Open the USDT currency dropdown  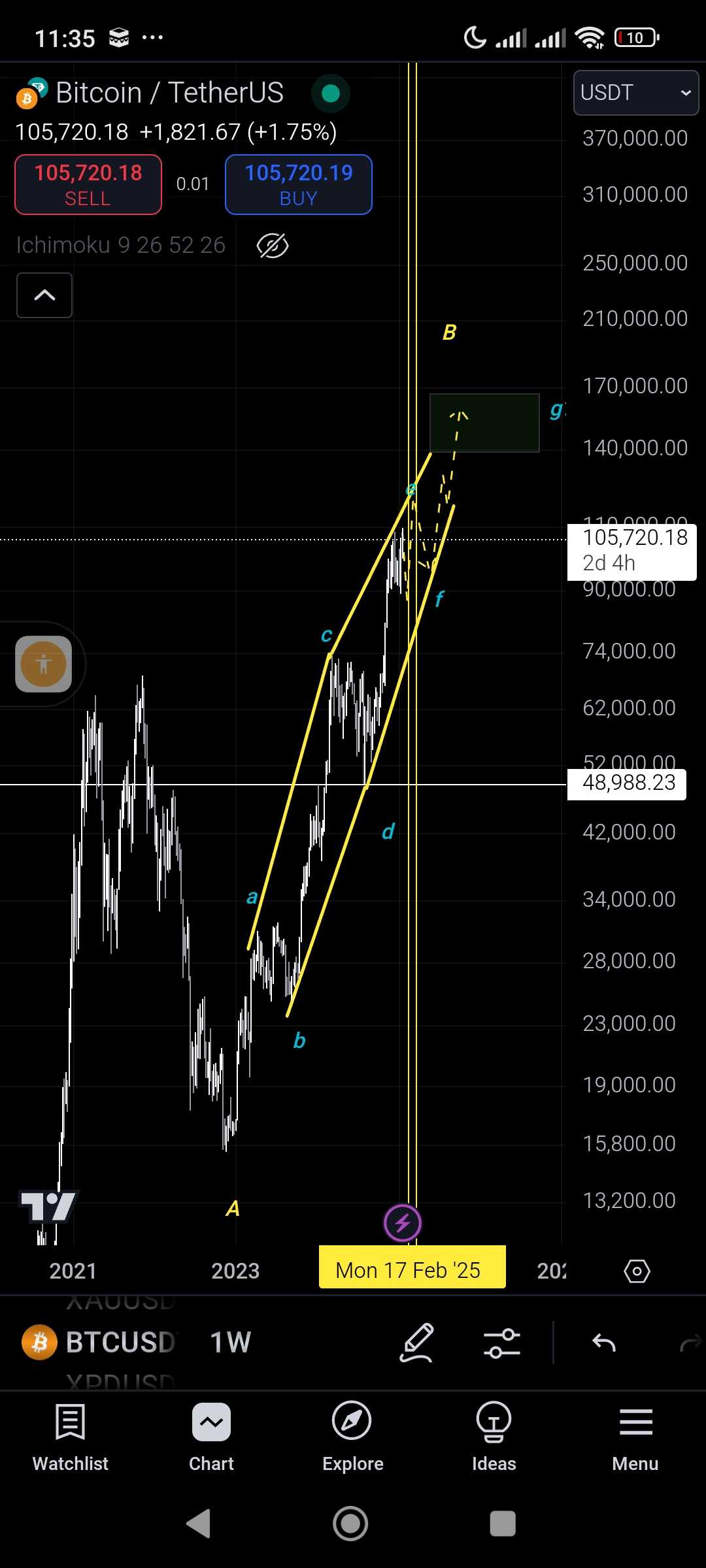[635, 93]
